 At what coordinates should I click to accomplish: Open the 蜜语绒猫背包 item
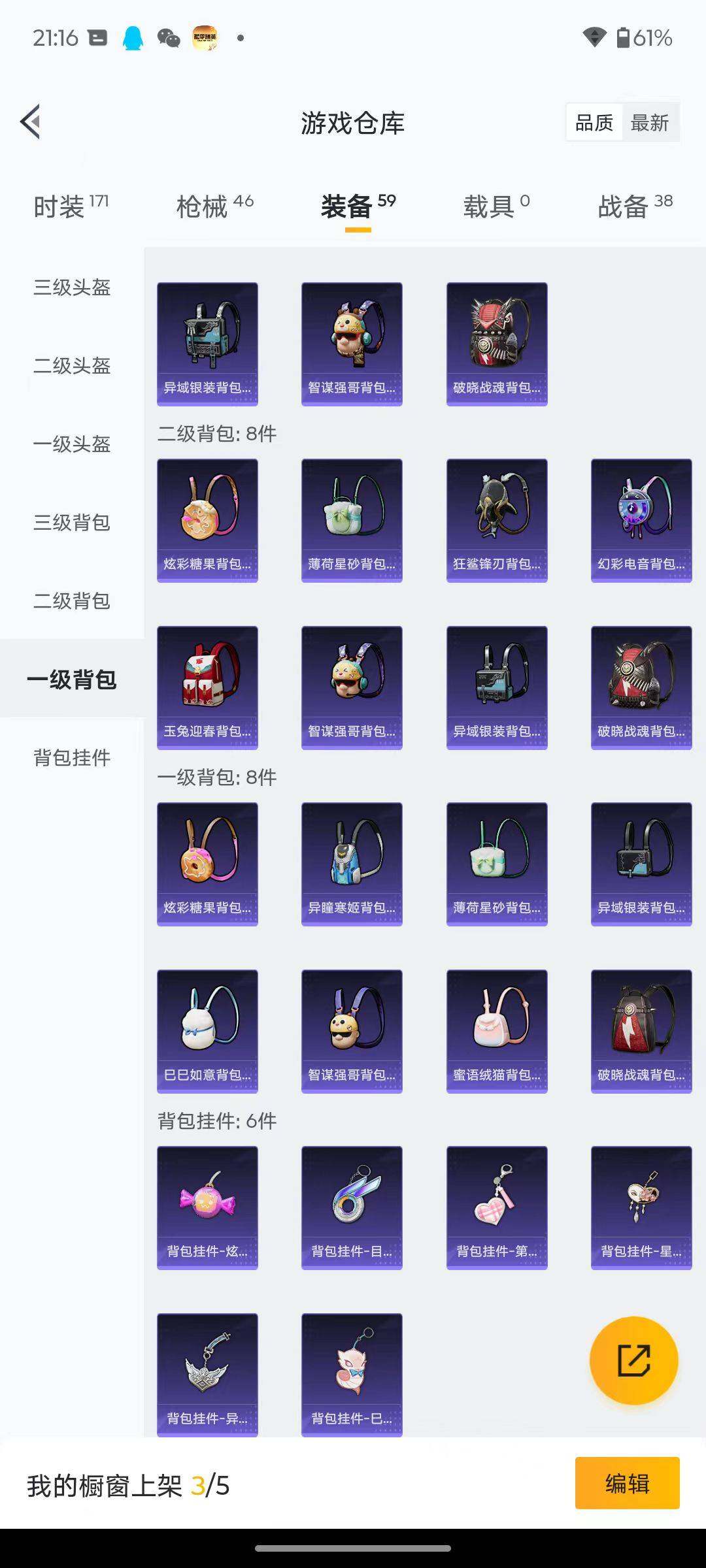click(497, 1031)
